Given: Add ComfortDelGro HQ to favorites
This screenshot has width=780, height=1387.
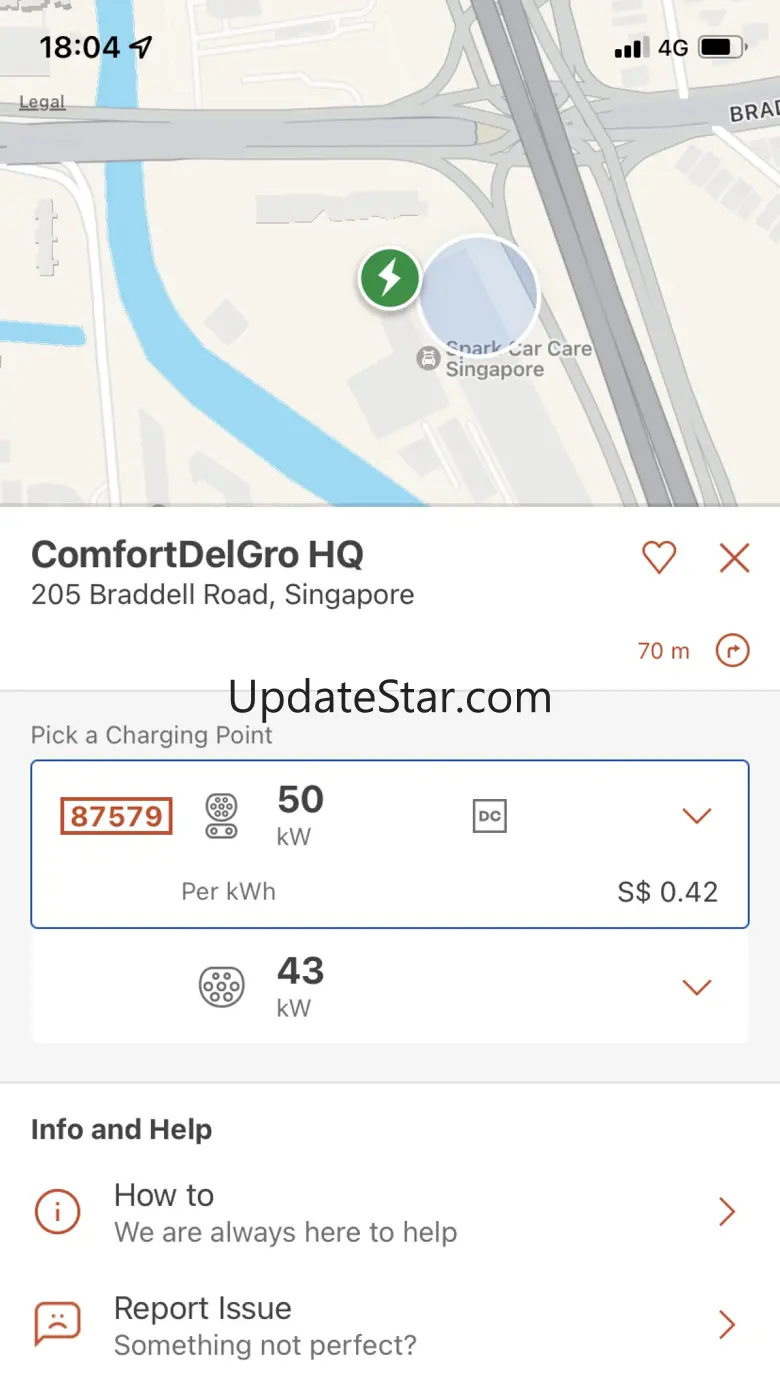Looking at the screenshot, I should 659,558.
